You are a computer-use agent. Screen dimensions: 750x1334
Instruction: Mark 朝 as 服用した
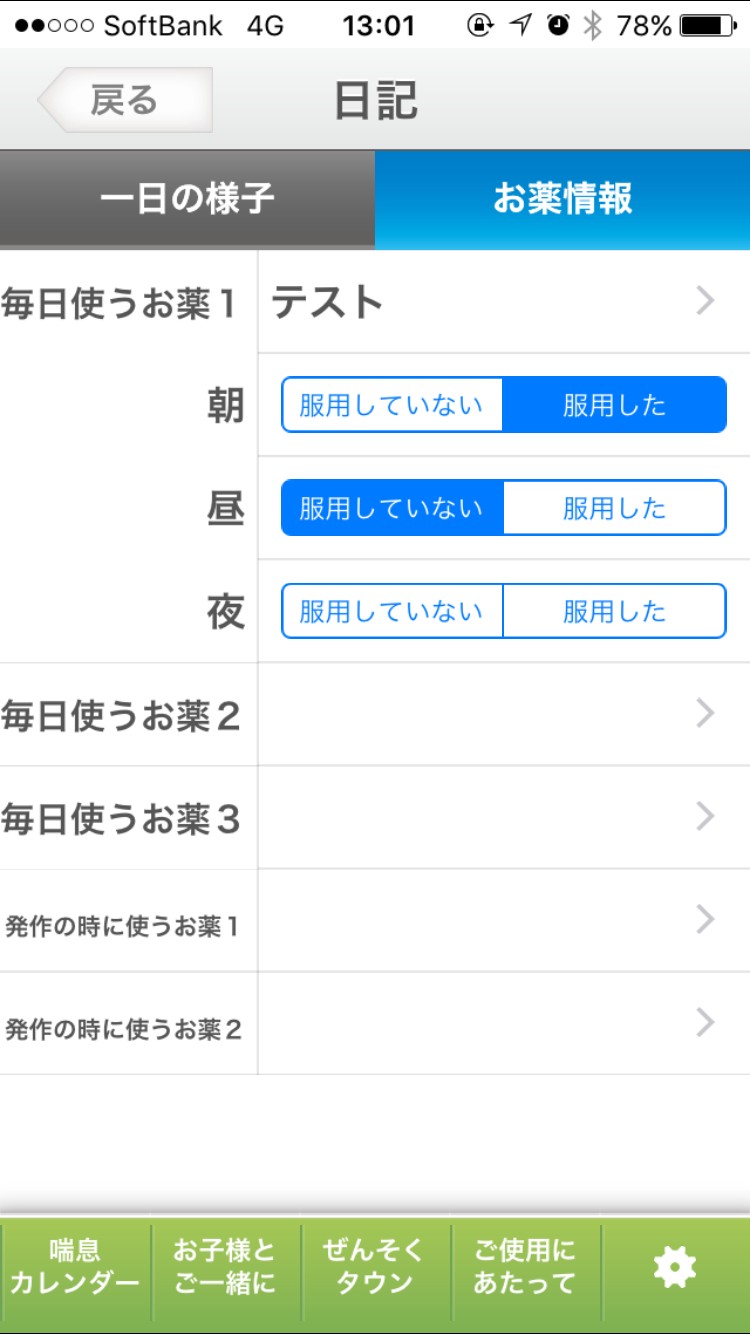pos(614,405)
